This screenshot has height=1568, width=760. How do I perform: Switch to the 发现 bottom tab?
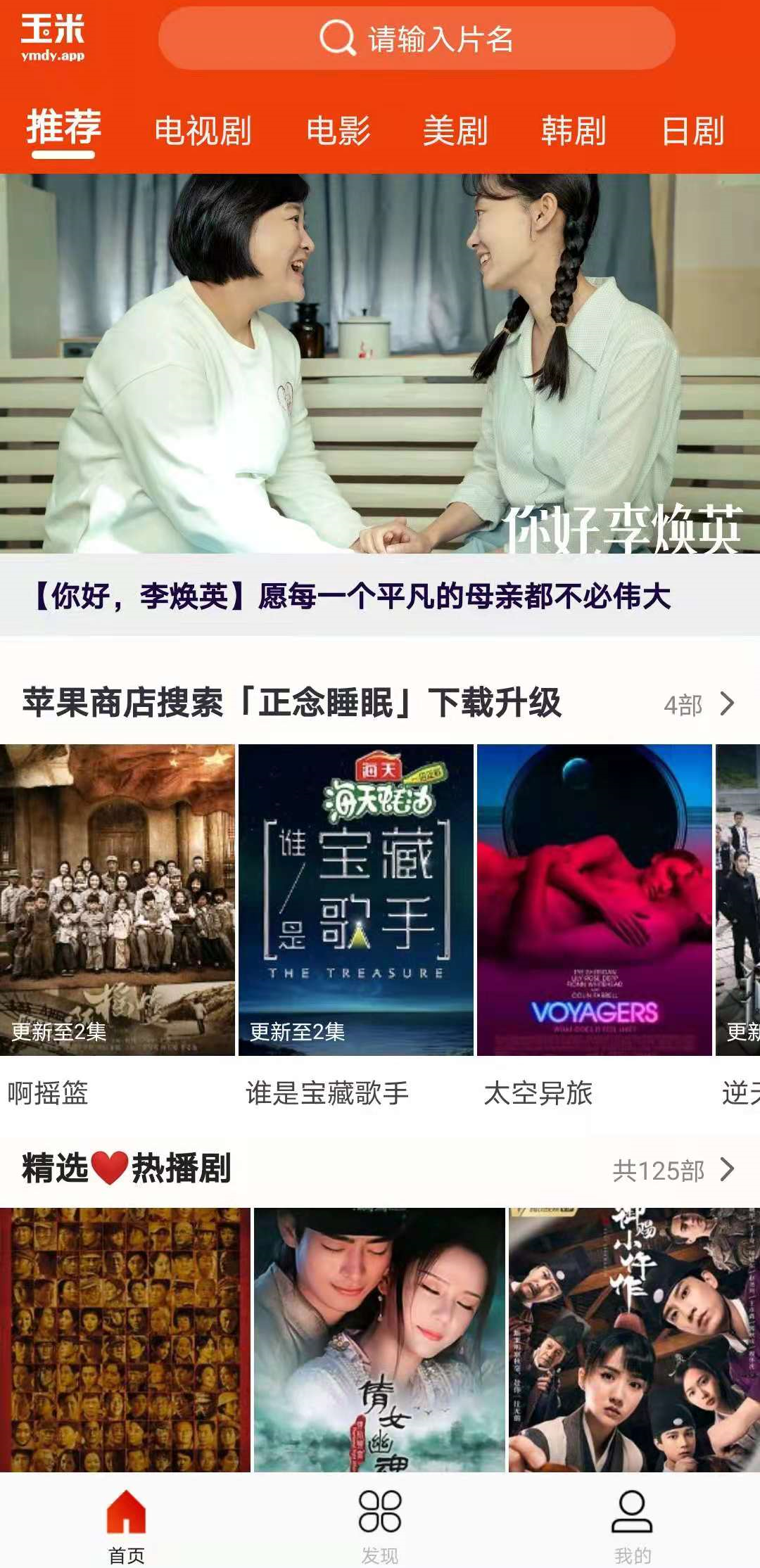click(x=380, y=1522)
